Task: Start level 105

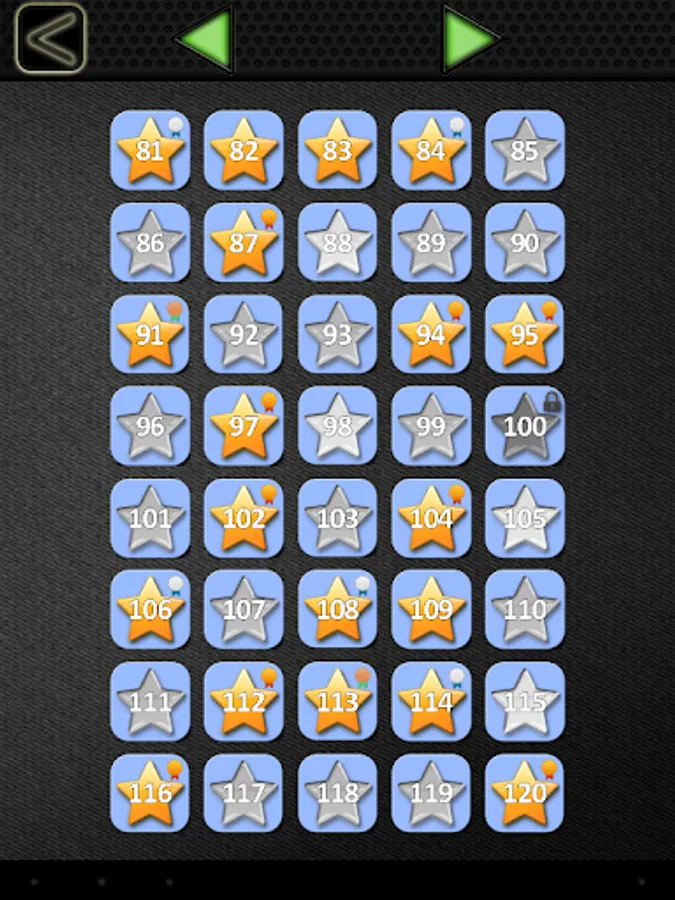Action: click(525, 518)
